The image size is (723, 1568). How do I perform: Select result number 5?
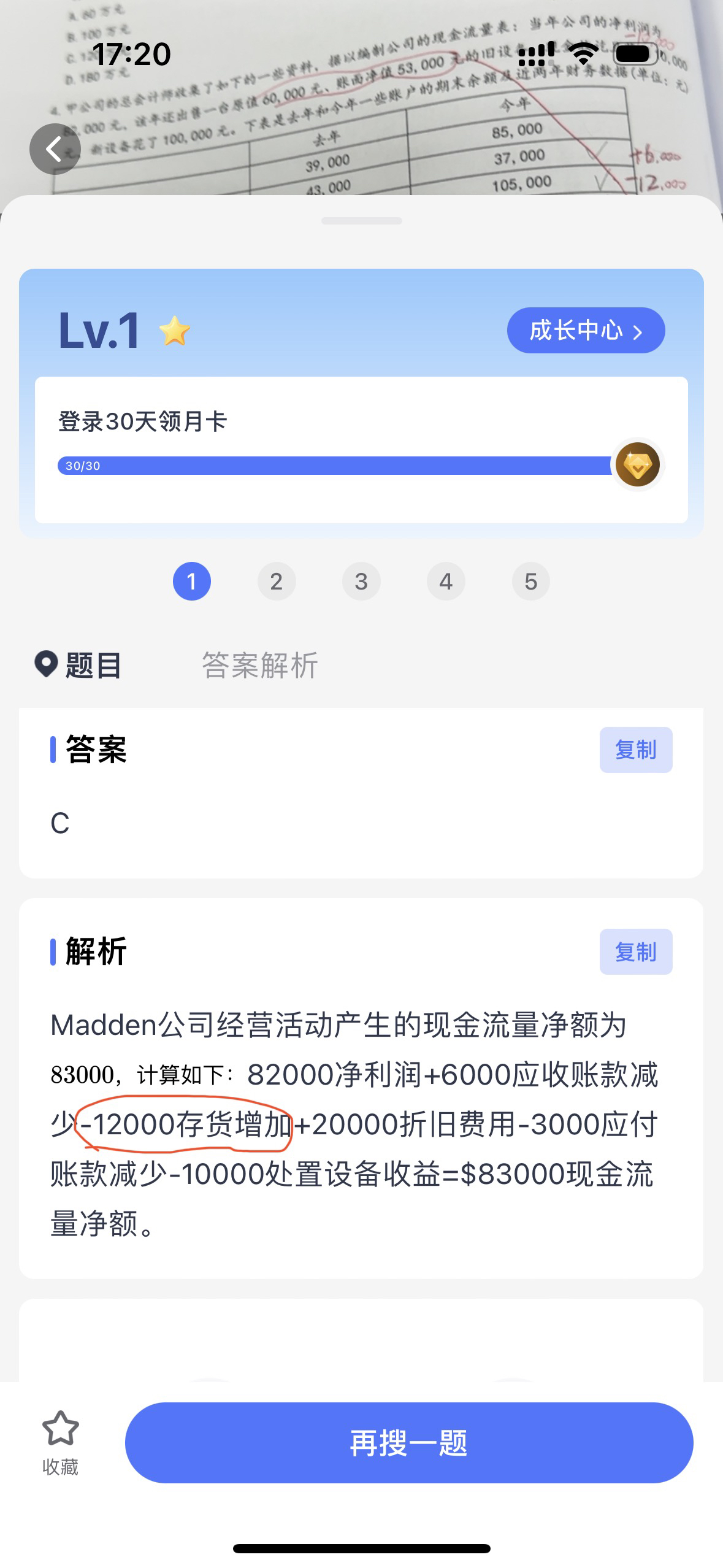click(530, 581)
